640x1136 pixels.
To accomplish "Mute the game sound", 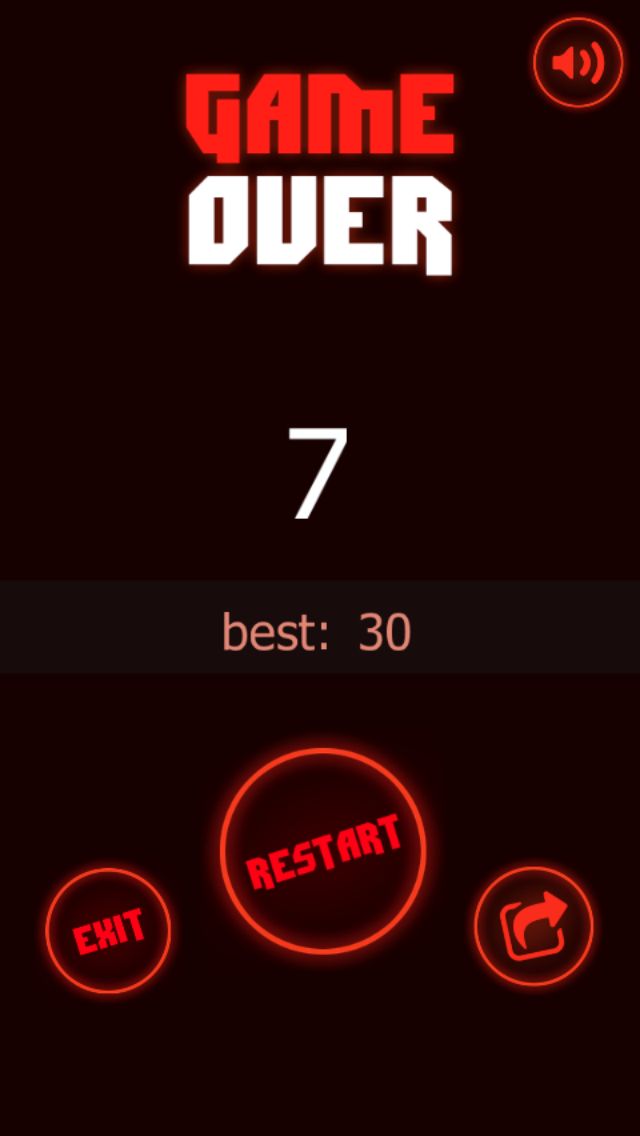I will pos(578,63).
